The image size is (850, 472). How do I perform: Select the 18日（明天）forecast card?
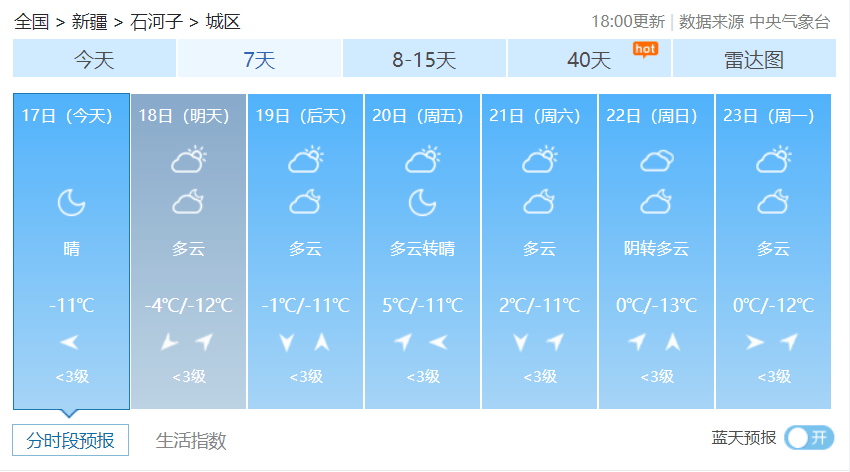point(188,250)
